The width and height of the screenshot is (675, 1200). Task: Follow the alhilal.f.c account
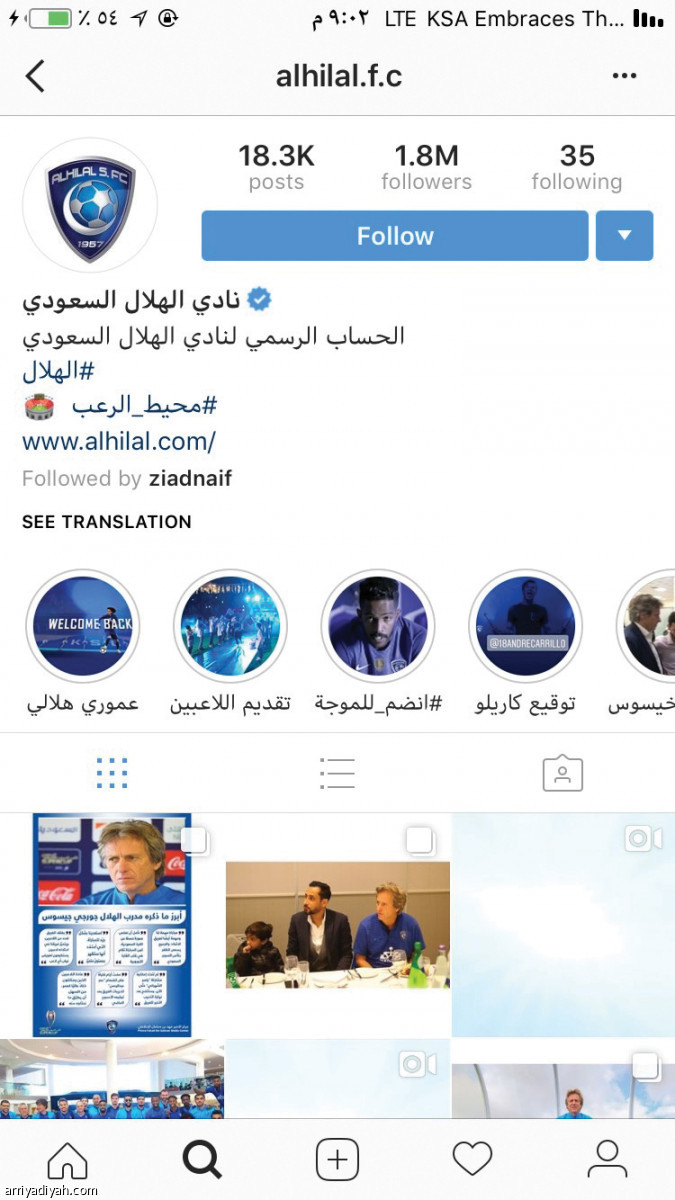point(395,236)
